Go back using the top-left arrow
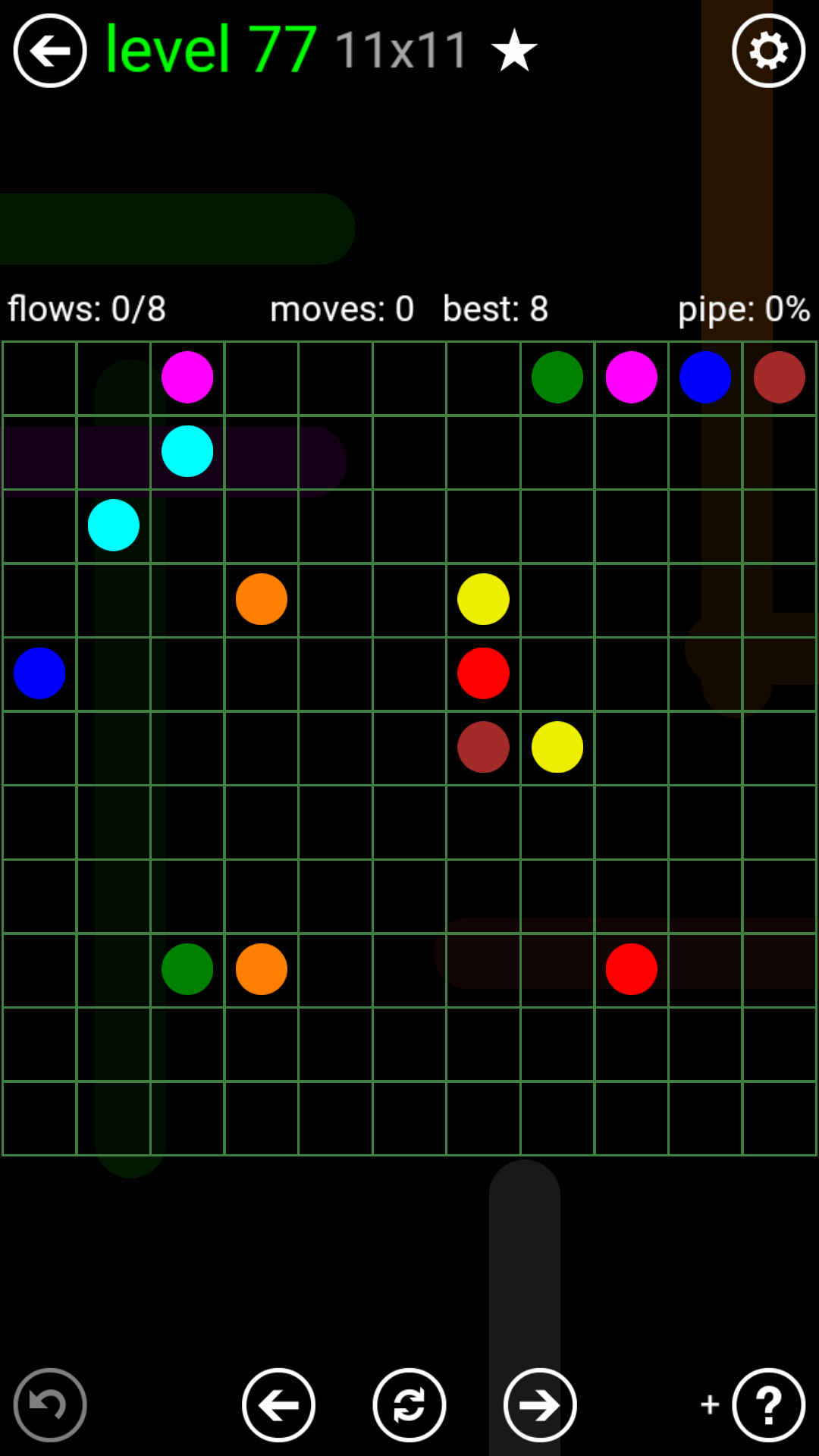The height and width of the screenshot is (1456, 819). [x=50, y=51]
